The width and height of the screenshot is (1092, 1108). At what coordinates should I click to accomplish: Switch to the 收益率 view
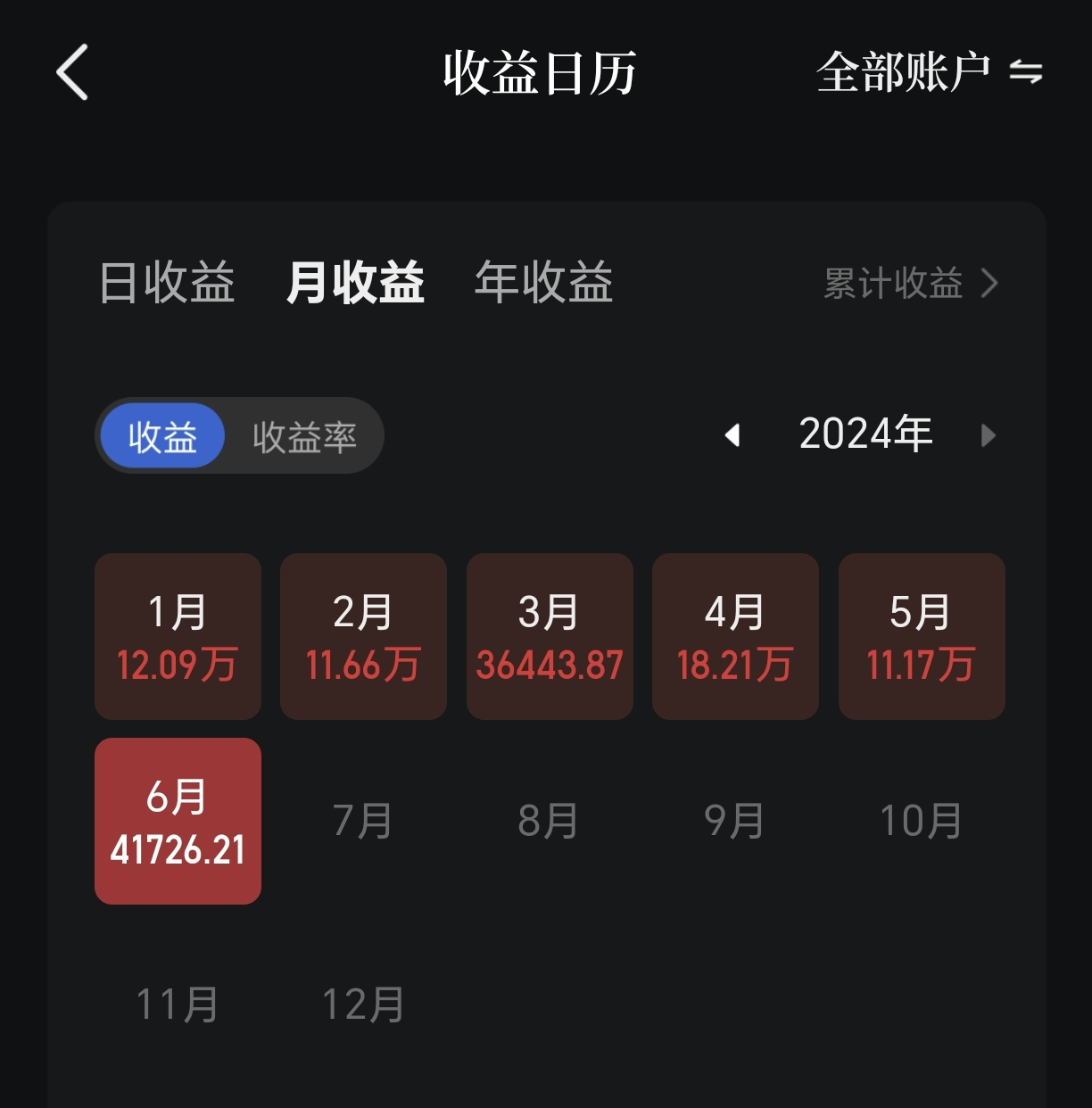pyautogui.click(x=304, y=436)
